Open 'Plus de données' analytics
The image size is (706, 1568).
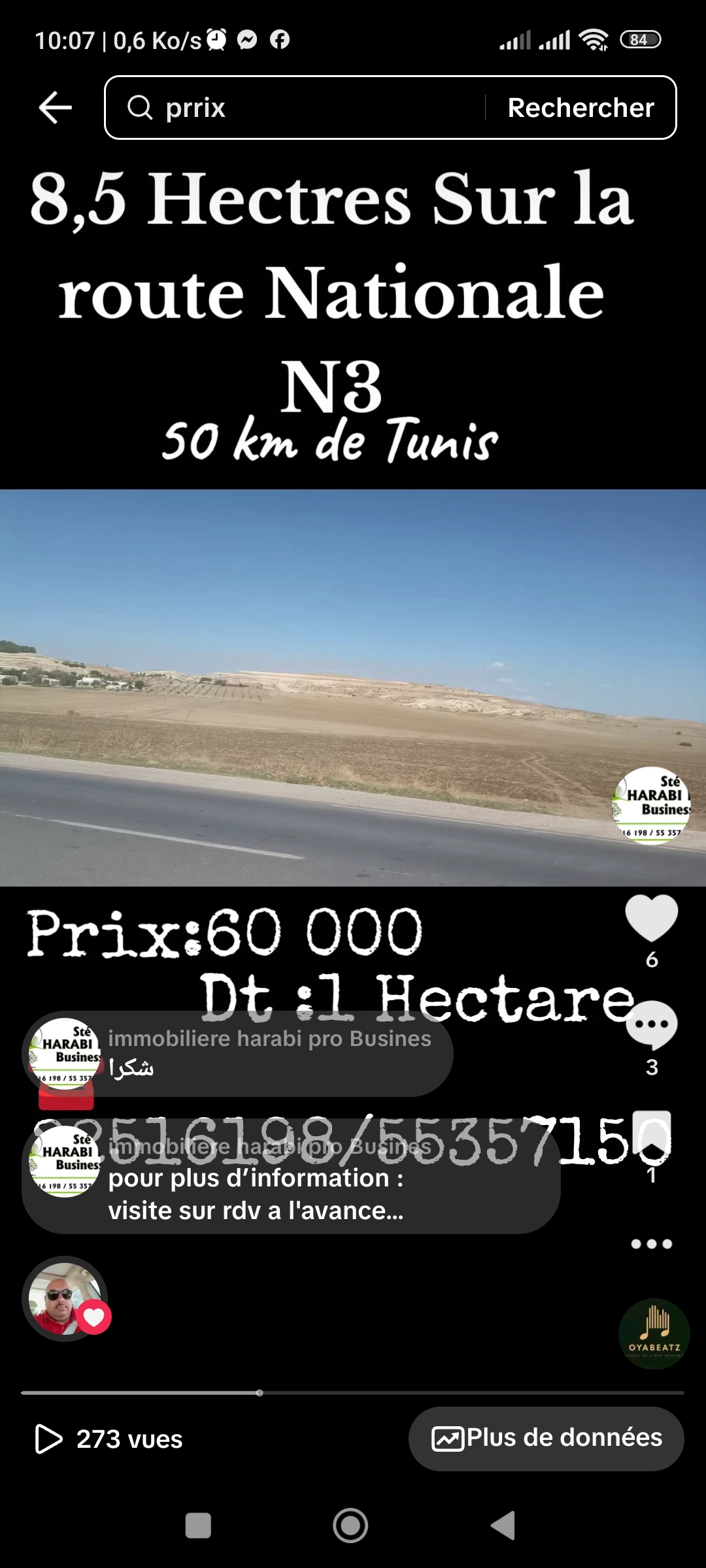[546, 1438]
